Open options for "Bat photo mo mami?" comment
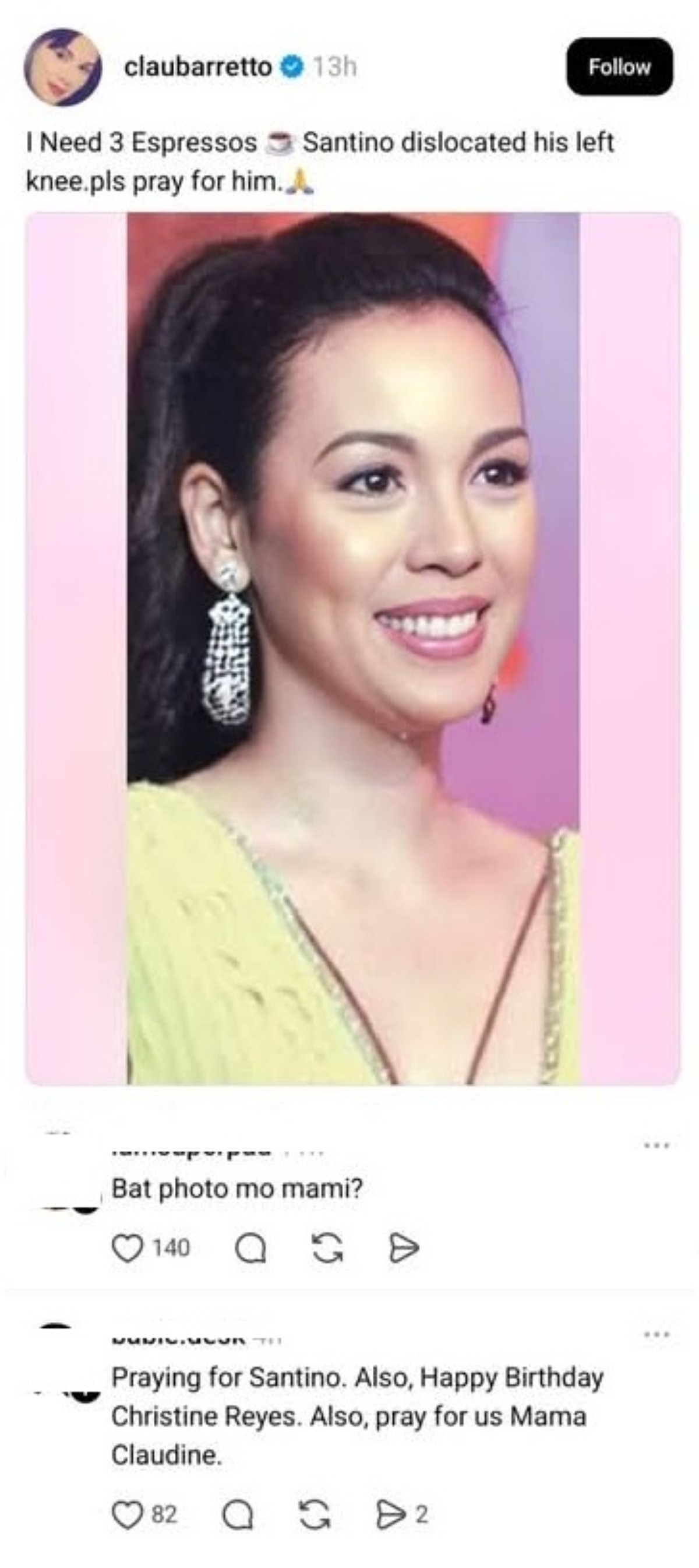Image resolution: width=699 pixels, height=1568 pixels. click(x=658, y=1145)
